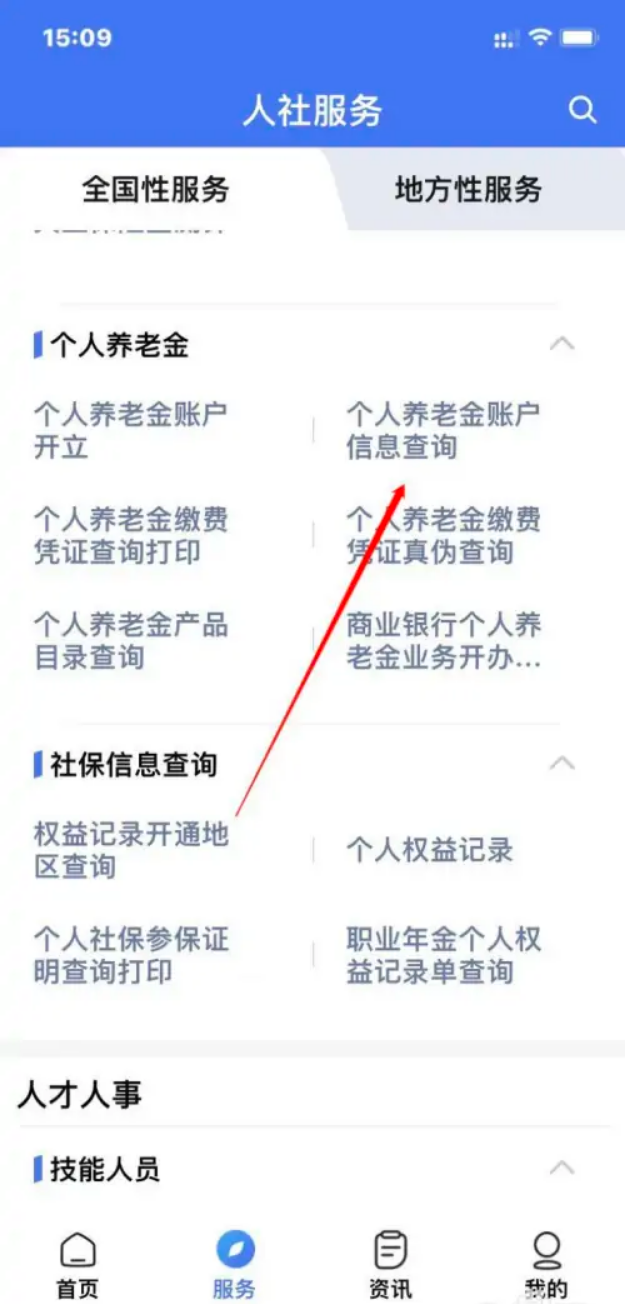Image resolution: width=625 pixels, height=1304 pixels.
Task: Open 个人养老金账户信息查询
Action: pyautogui.click(x=443, y=430)
